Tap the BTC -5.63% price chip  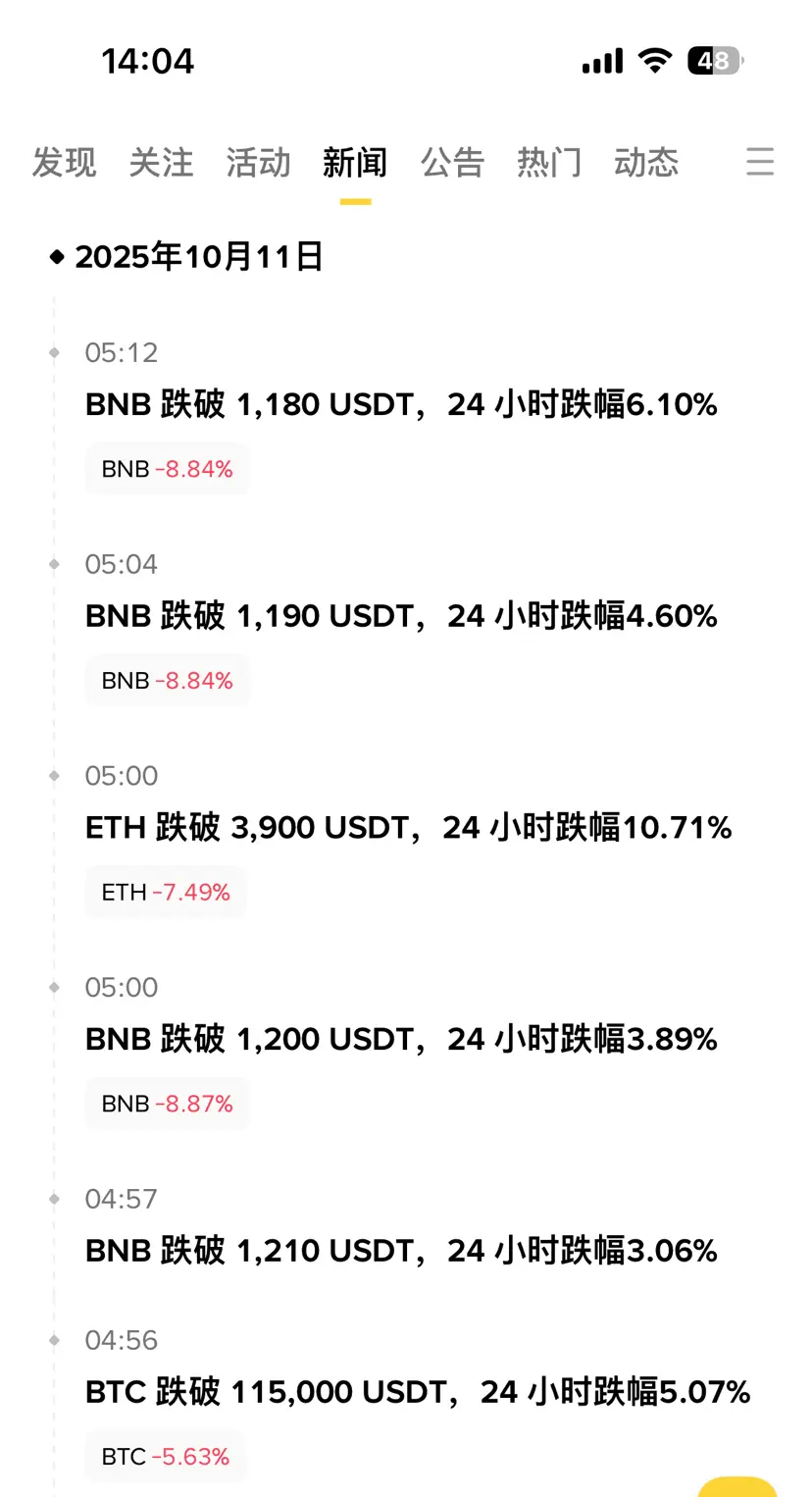(x=166, y=1457)
